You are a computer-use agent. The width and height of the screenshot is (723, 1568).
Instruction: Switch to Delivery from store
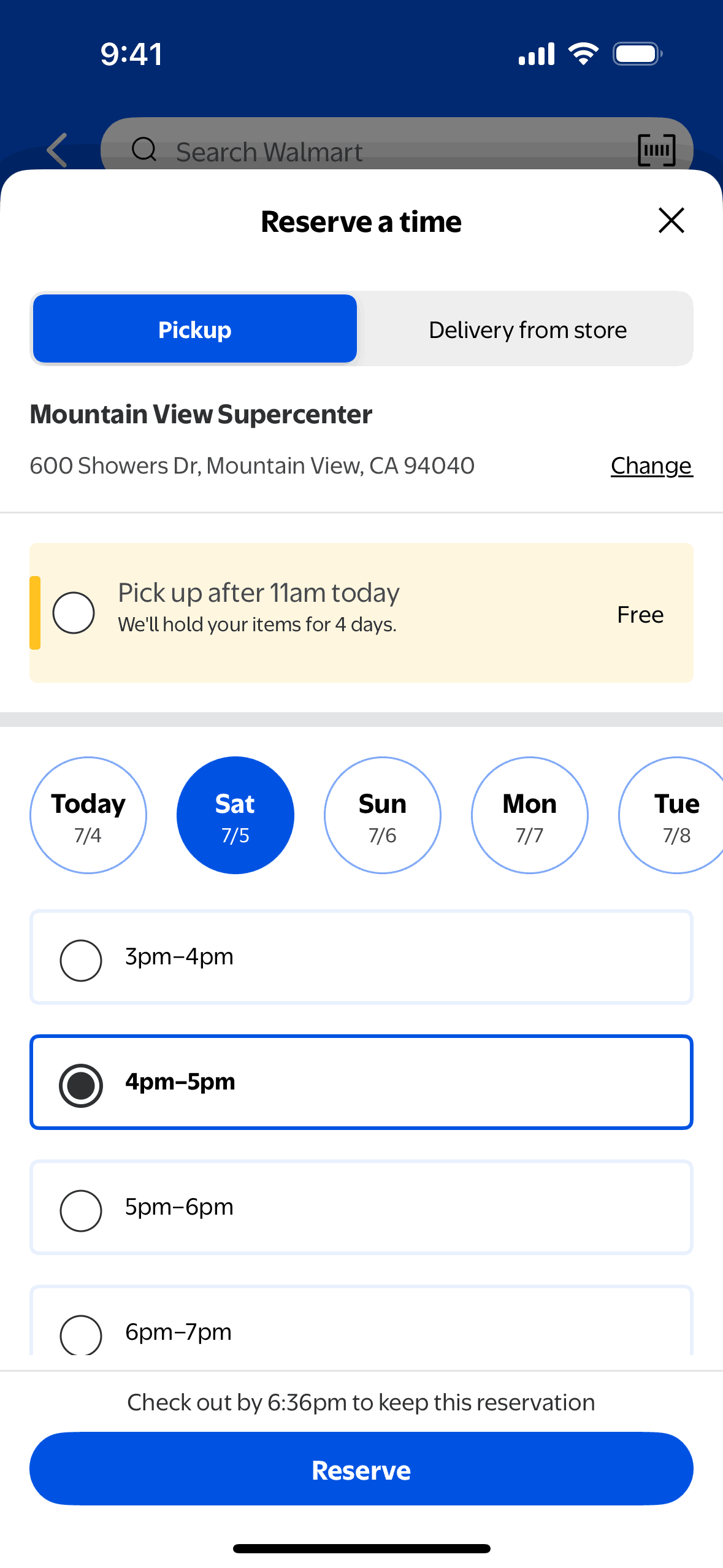[527, 329]
